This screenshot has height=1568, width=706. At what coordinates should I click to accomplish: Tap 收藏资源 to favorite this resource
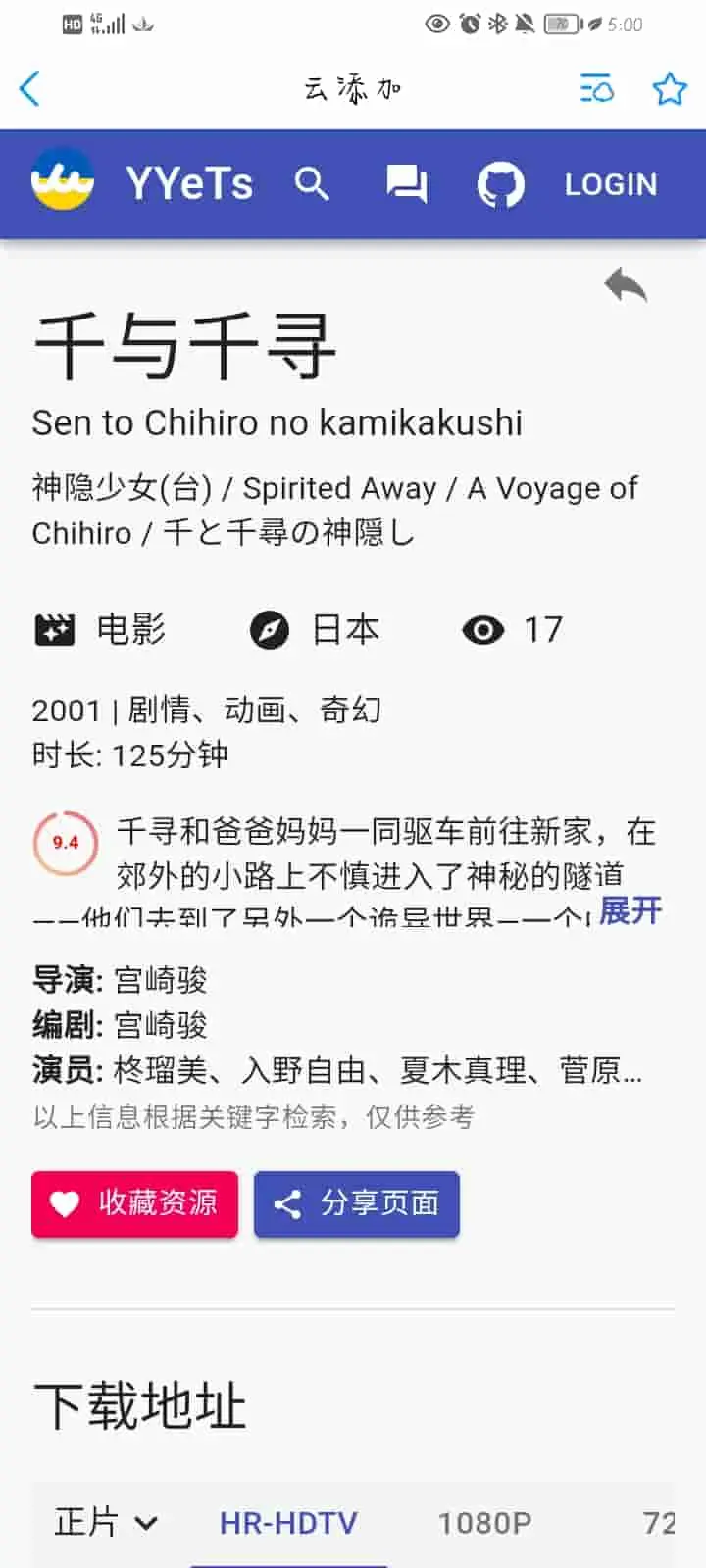click(134, 1203)
